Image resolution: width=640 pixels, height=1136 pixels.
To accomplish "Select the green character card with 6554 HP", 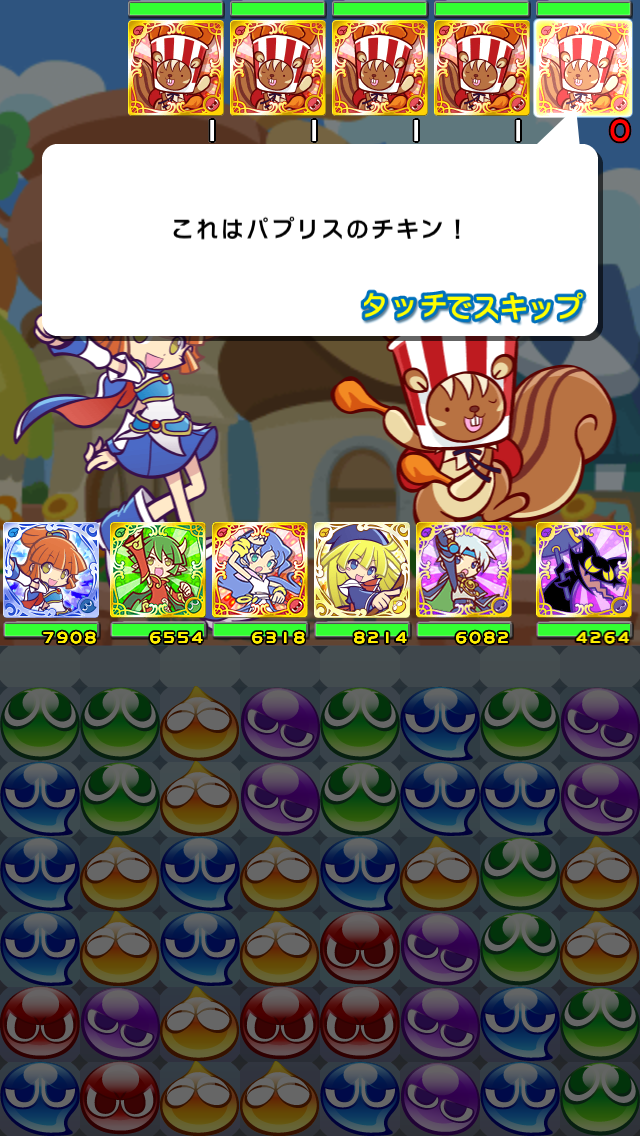I will coord(158,570).
